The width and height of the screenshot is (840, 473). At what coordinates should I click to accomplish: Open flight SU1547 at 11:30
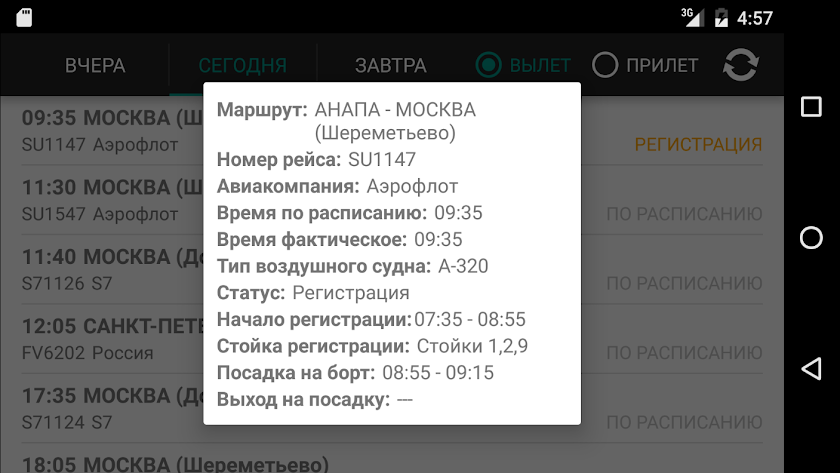(x=392, y=200)
